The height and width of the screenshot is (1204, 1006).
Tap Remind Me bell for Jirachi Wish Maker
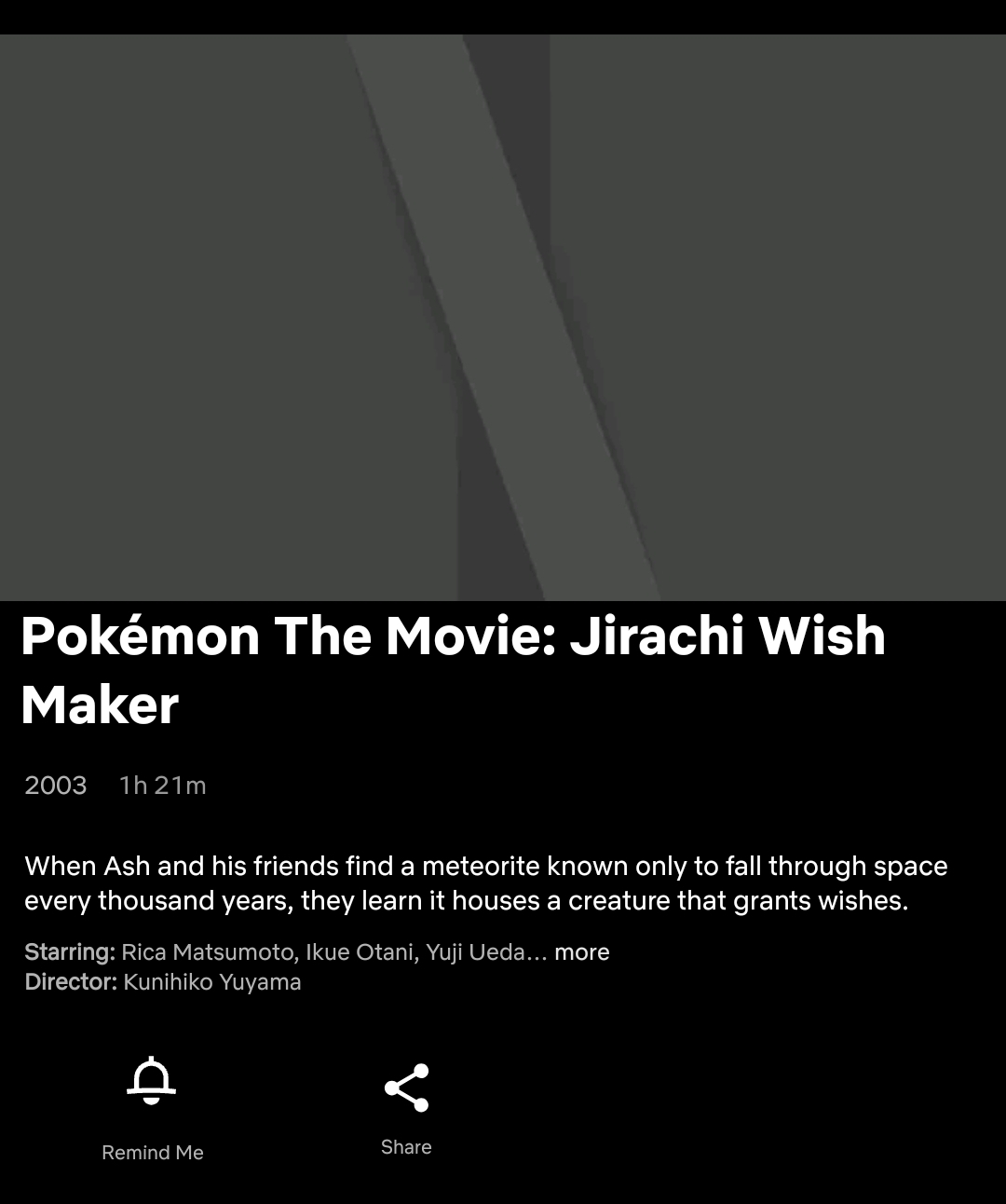152,1083
